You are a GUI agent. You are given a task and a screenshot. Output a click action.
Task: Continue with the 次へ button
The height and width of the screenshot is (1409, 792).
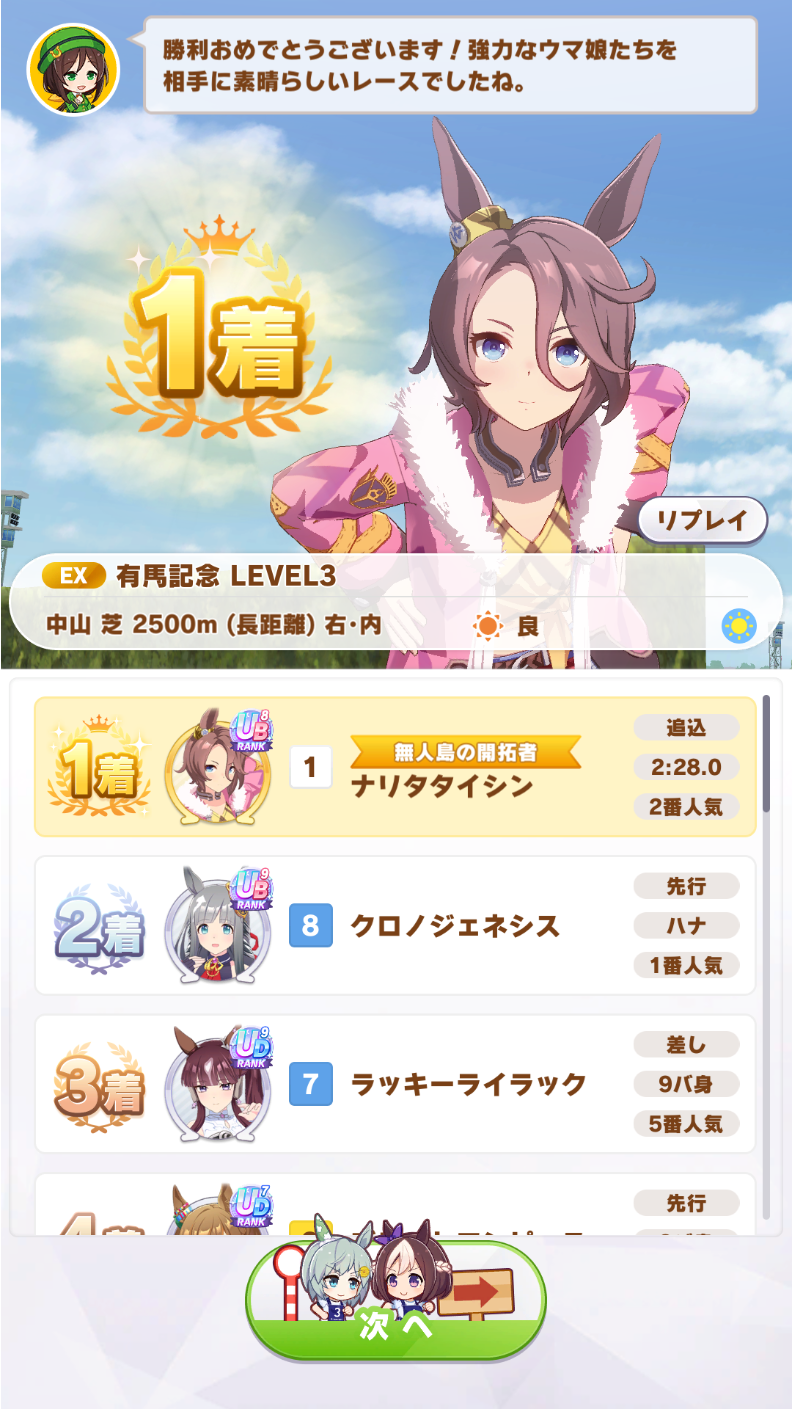(396, 1299)
